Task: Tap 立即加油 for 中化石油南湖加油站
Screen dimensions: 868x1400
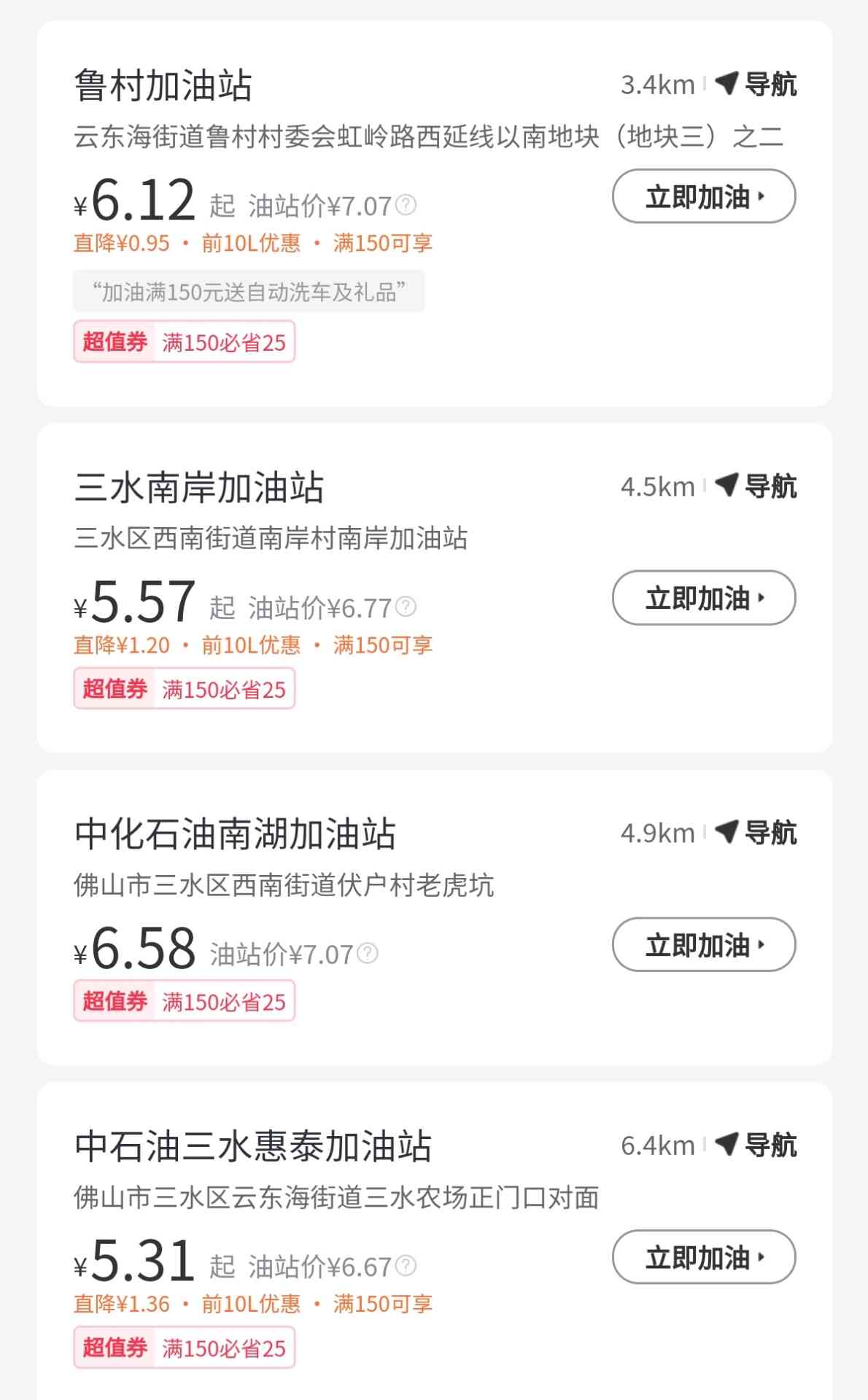Action: pos(703,944)
